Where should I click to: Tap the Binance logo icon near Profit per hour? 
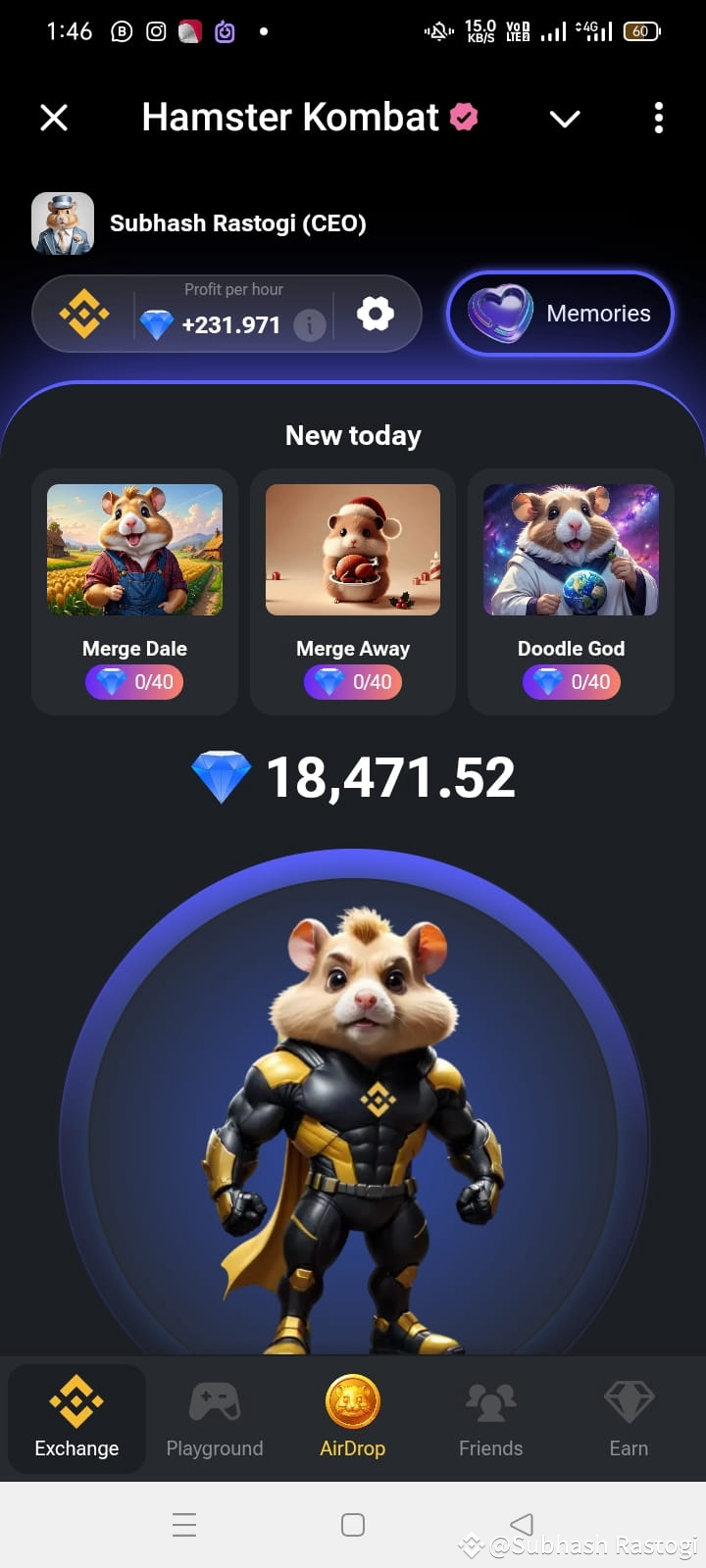tap(86, 313)
